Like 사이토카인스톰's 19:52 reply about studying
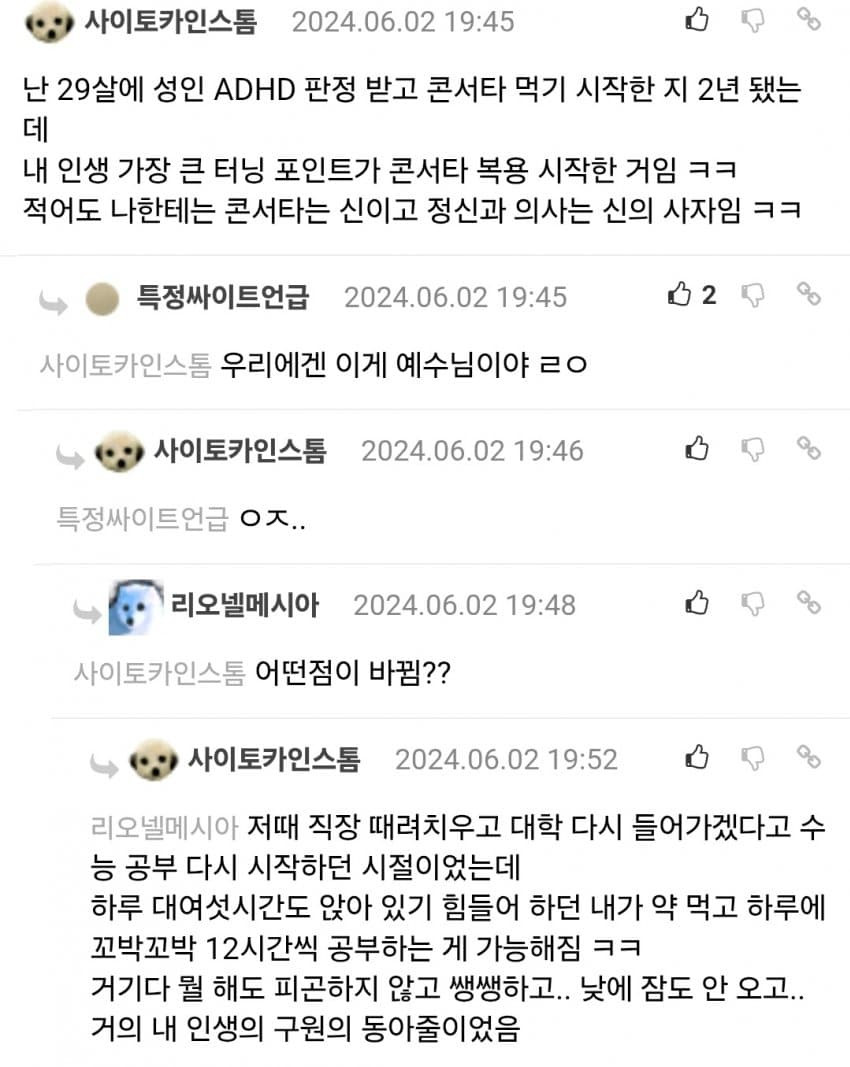This screenshot has width=850, height=1067. (x=697, y=756)
